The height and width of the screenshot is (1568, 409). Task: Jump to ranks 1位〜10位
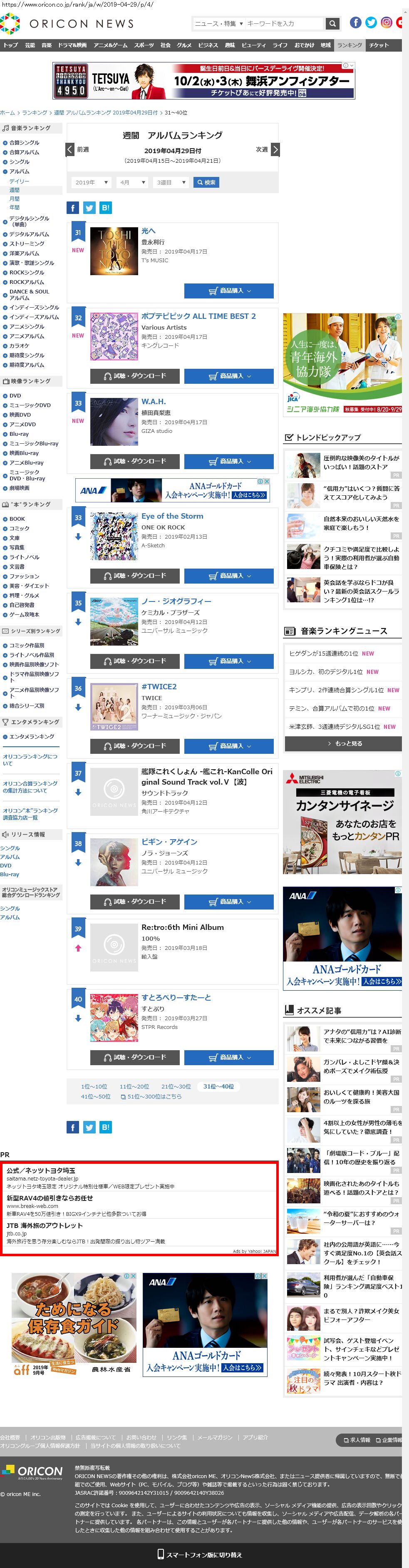pos(94,1086)
